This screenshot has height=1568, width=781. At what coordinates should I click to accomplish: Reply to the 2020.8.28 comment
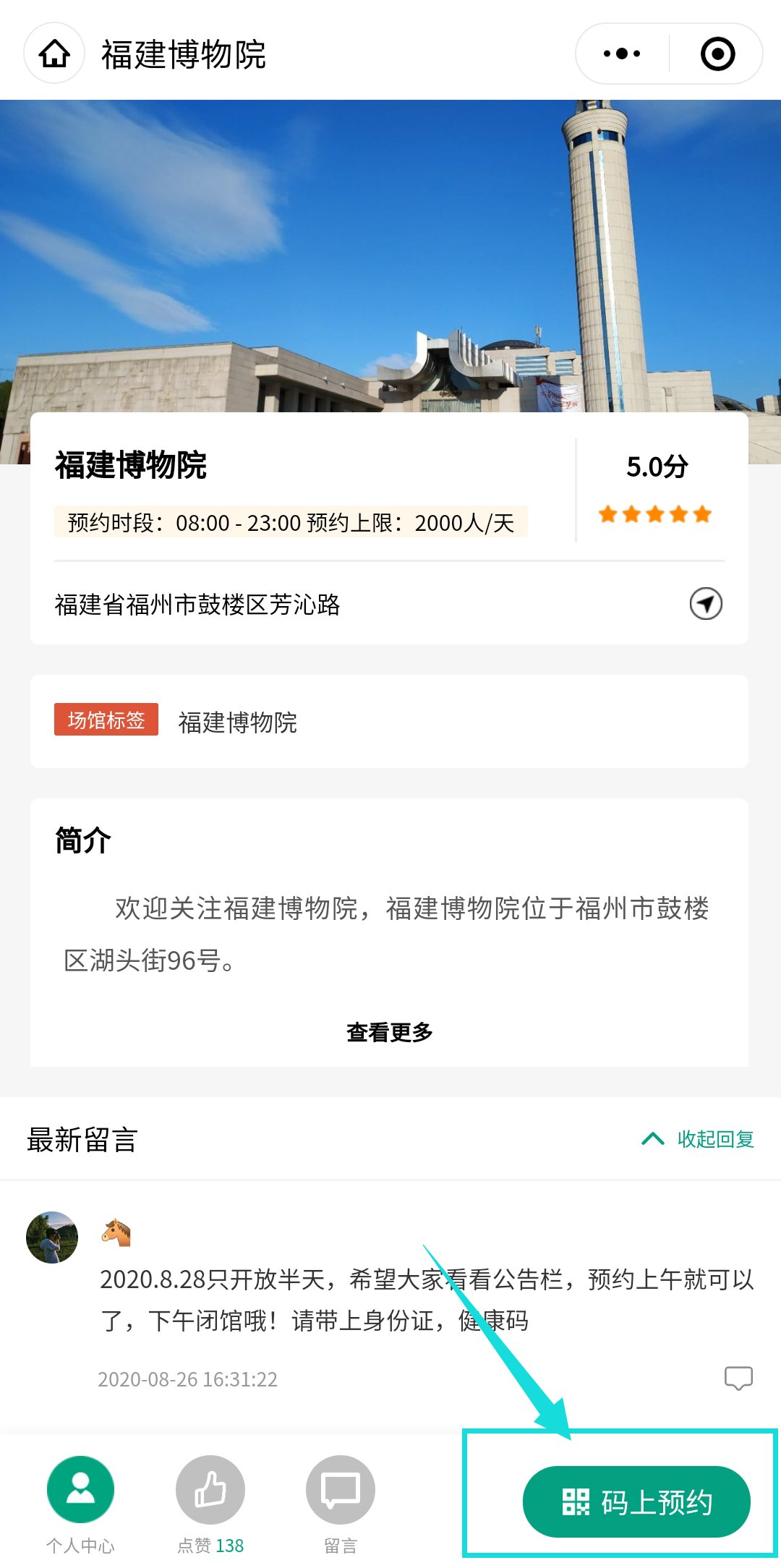pos(738,1378)
